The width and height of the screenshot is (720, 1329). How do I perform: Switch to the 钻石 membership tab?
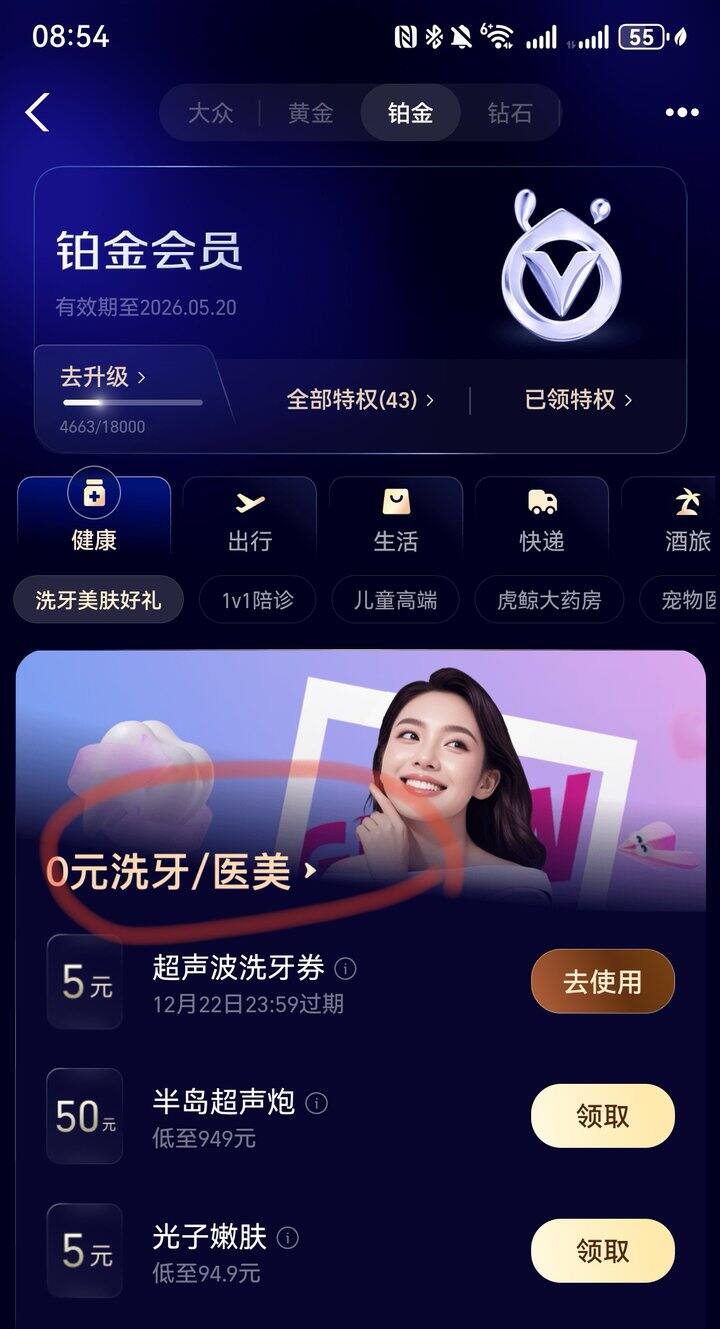pos(509,113)
